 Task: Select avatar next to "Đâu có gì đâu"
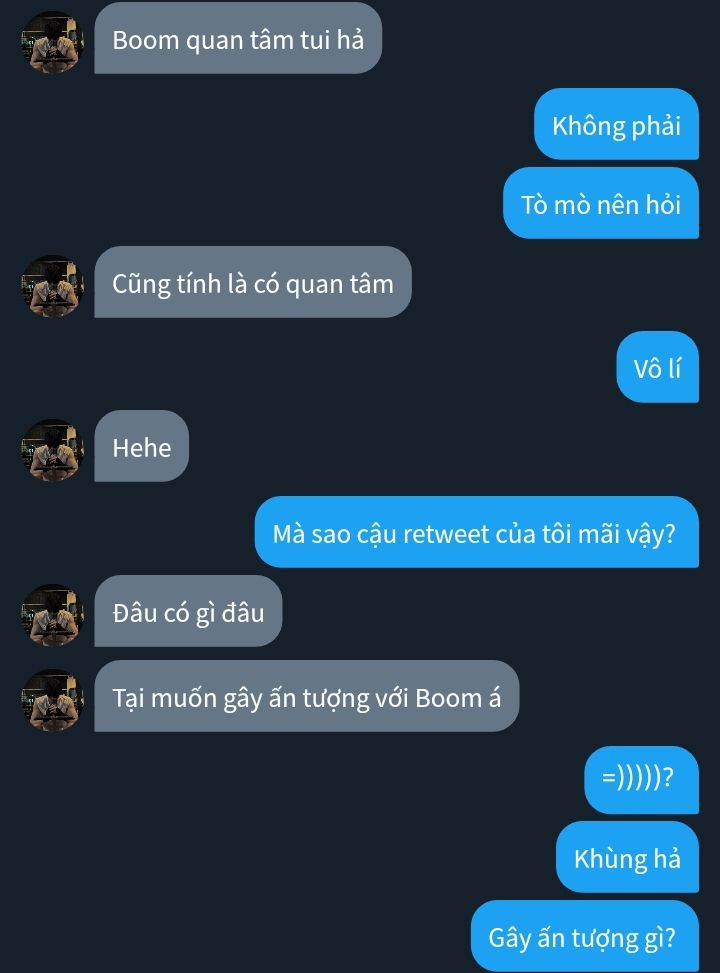[x=52, y=614]
